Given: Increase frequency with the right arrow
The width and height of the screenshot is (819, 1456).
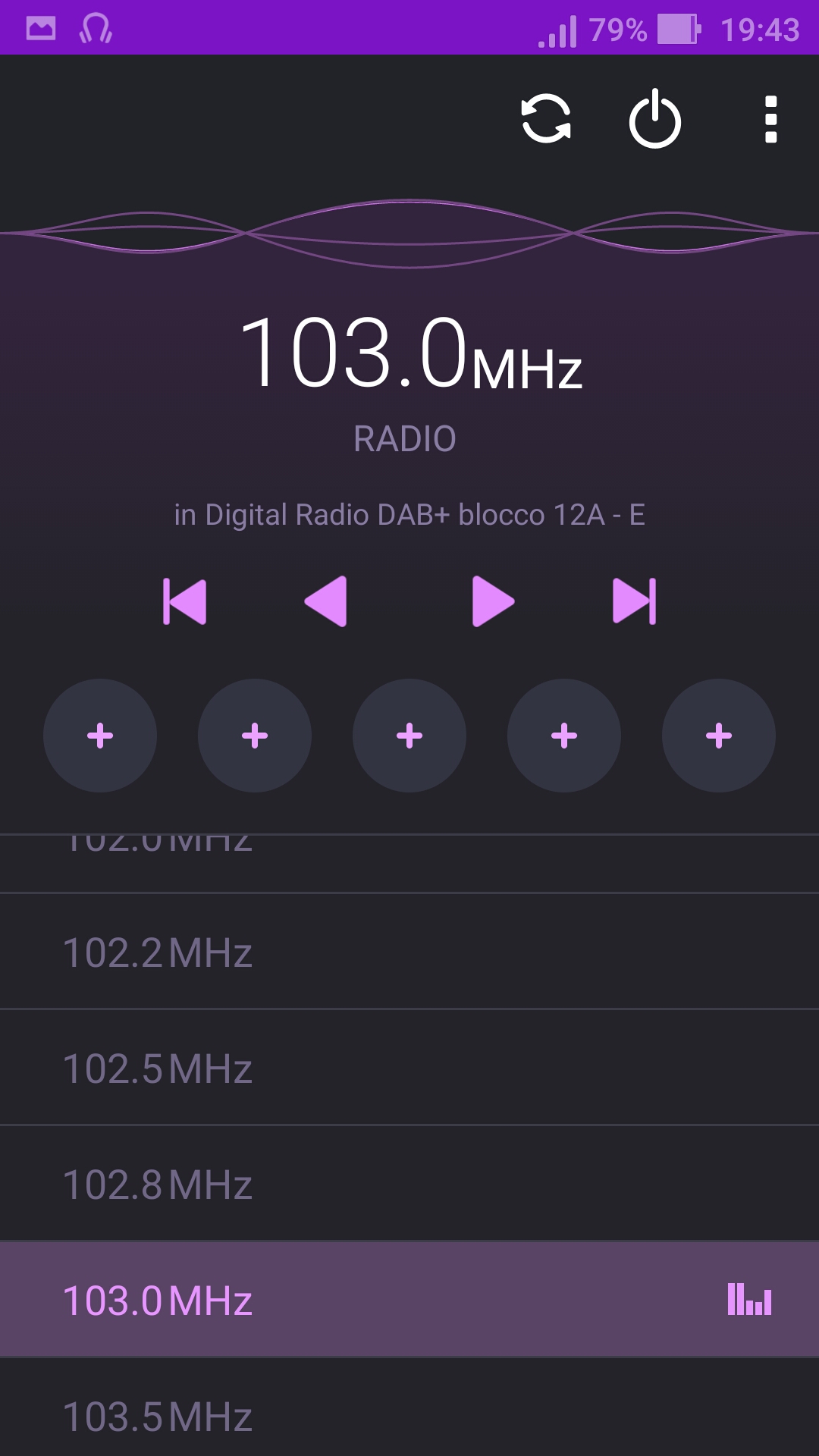Looking at the screenshot, I should coord(493,601).
